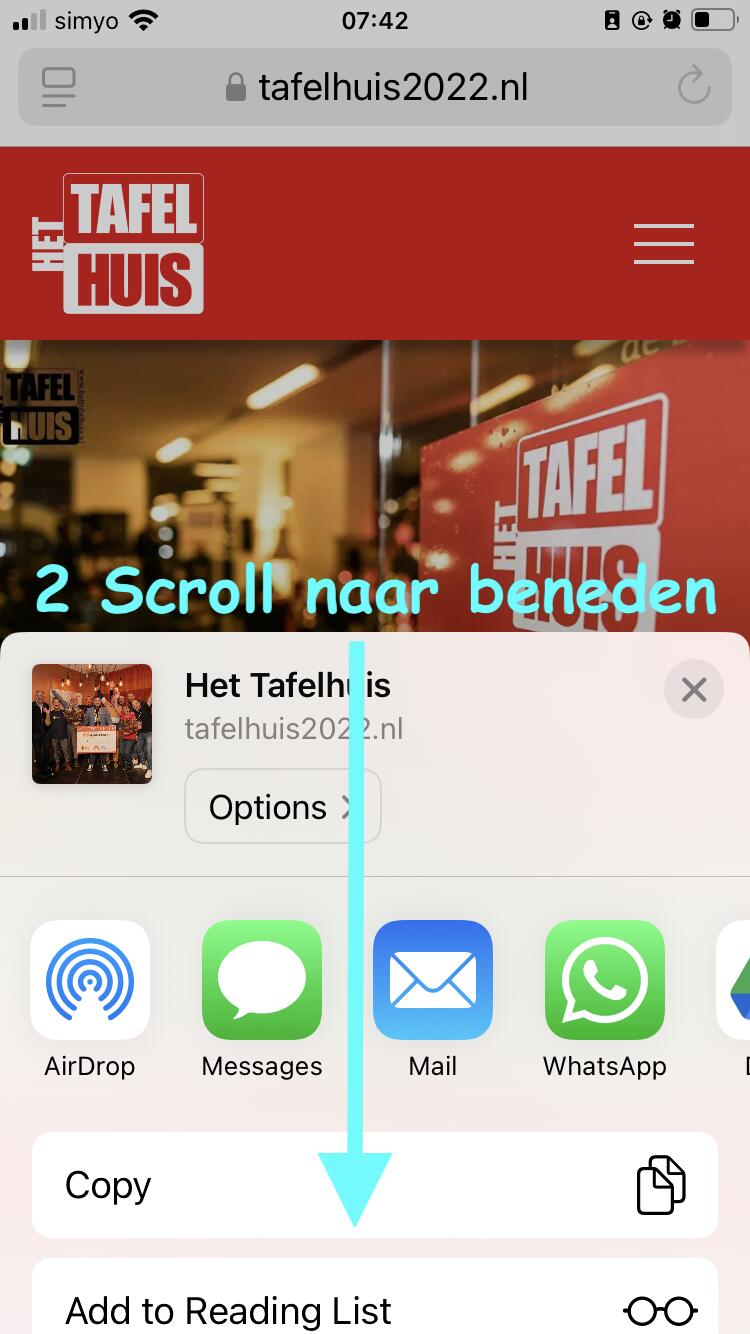750x1334 pixels.
Task: Close the share sheet
Action: [x=693, y=689]
